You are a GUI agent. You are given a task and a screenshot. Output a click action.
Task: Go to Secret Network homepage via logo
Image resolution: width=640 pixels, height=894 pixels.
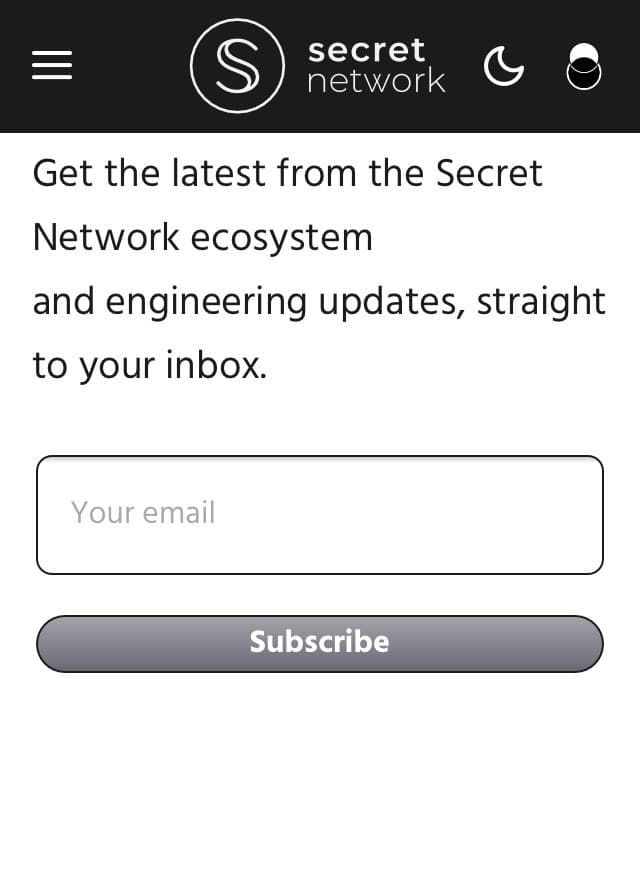(x=317, y=66)
